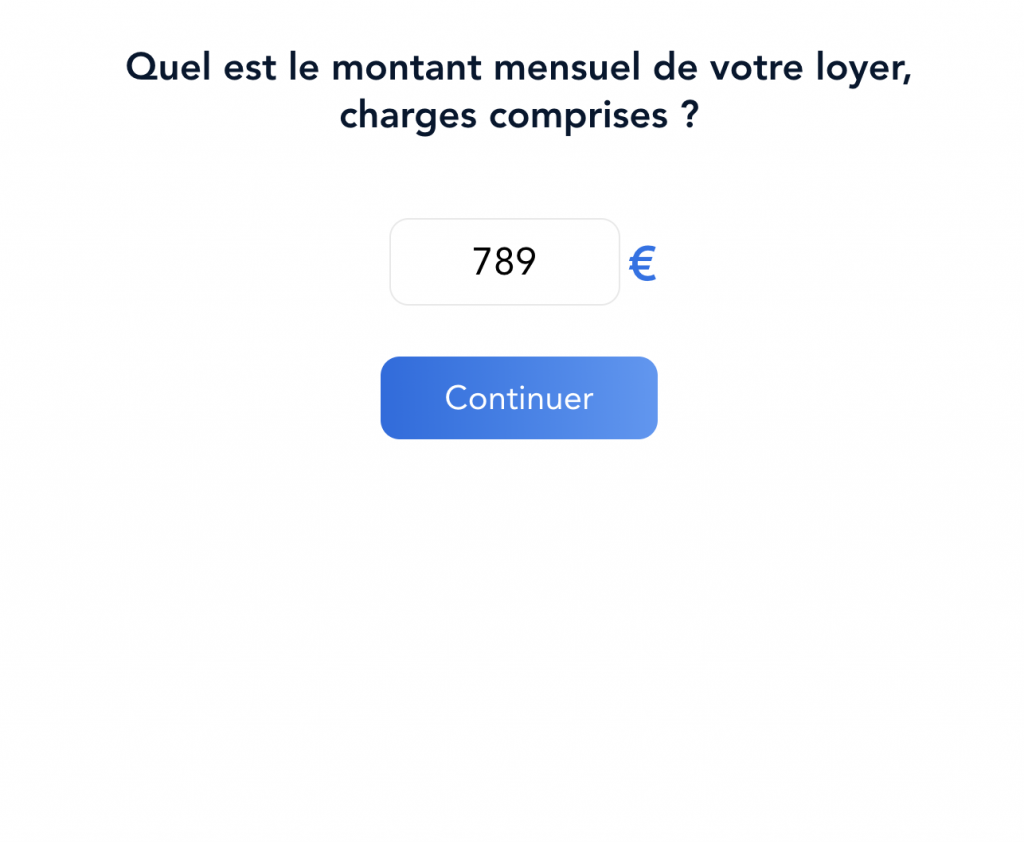Continue with the Continuer button
This screenshot has height=842, width=1024.
[x=518, y=398]
